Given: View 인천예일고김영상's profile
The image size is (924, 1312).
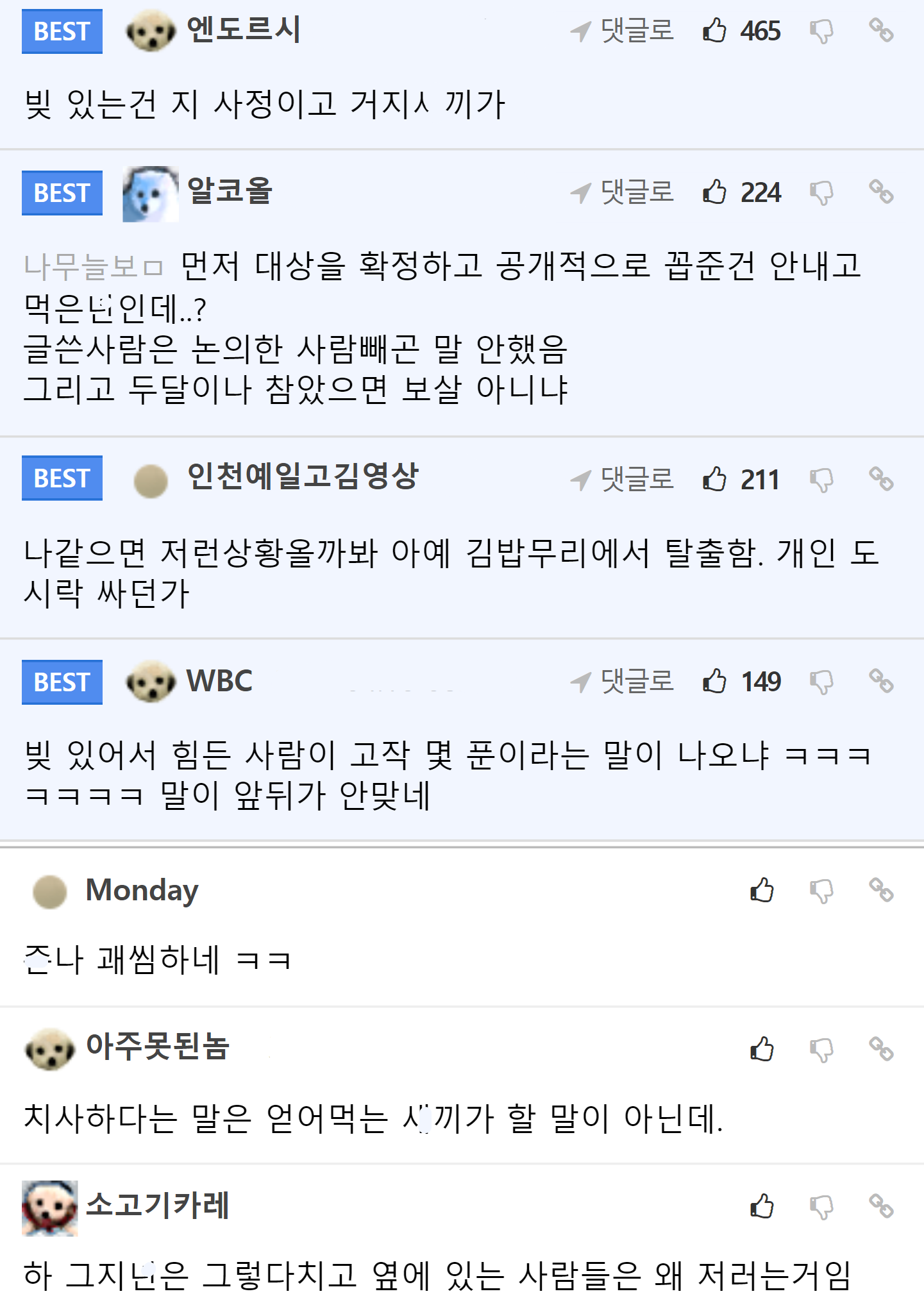Looking at the screenshot, I should (302, 476).
